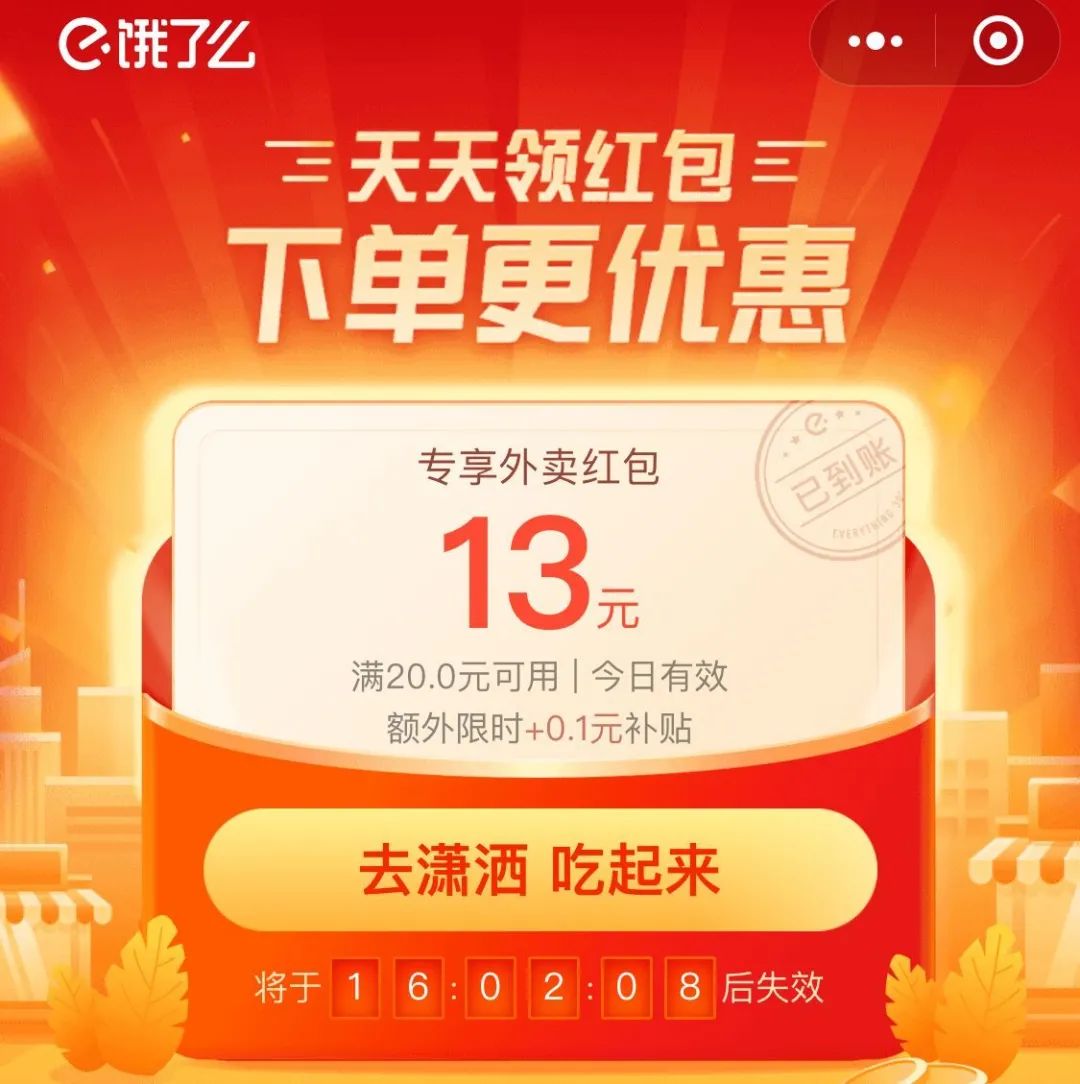The width and height of the screenshot is (1080, 1084).
Task: Close the mini program with the circle icon
Action: 998,42
